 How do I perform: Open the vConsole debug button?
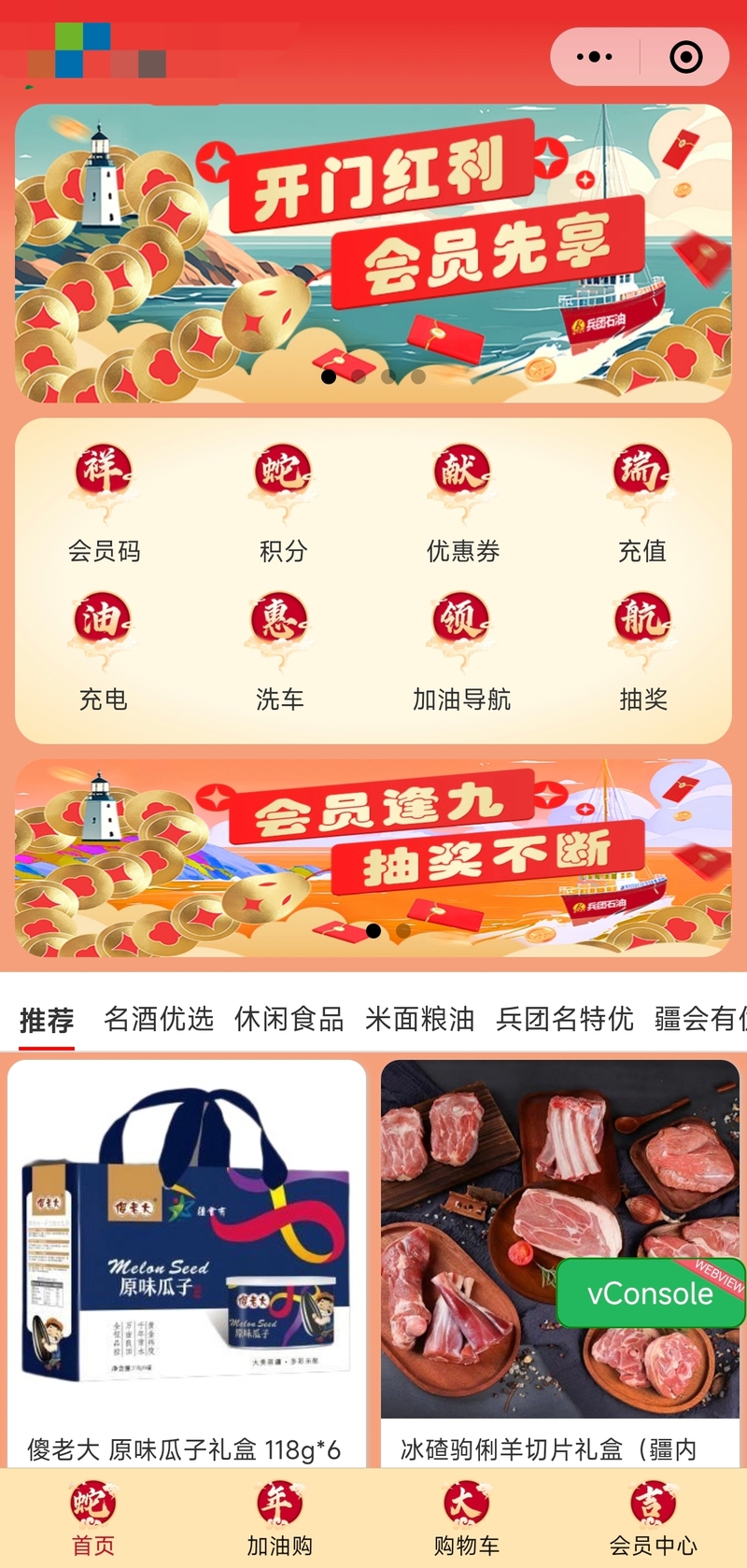650,1293
